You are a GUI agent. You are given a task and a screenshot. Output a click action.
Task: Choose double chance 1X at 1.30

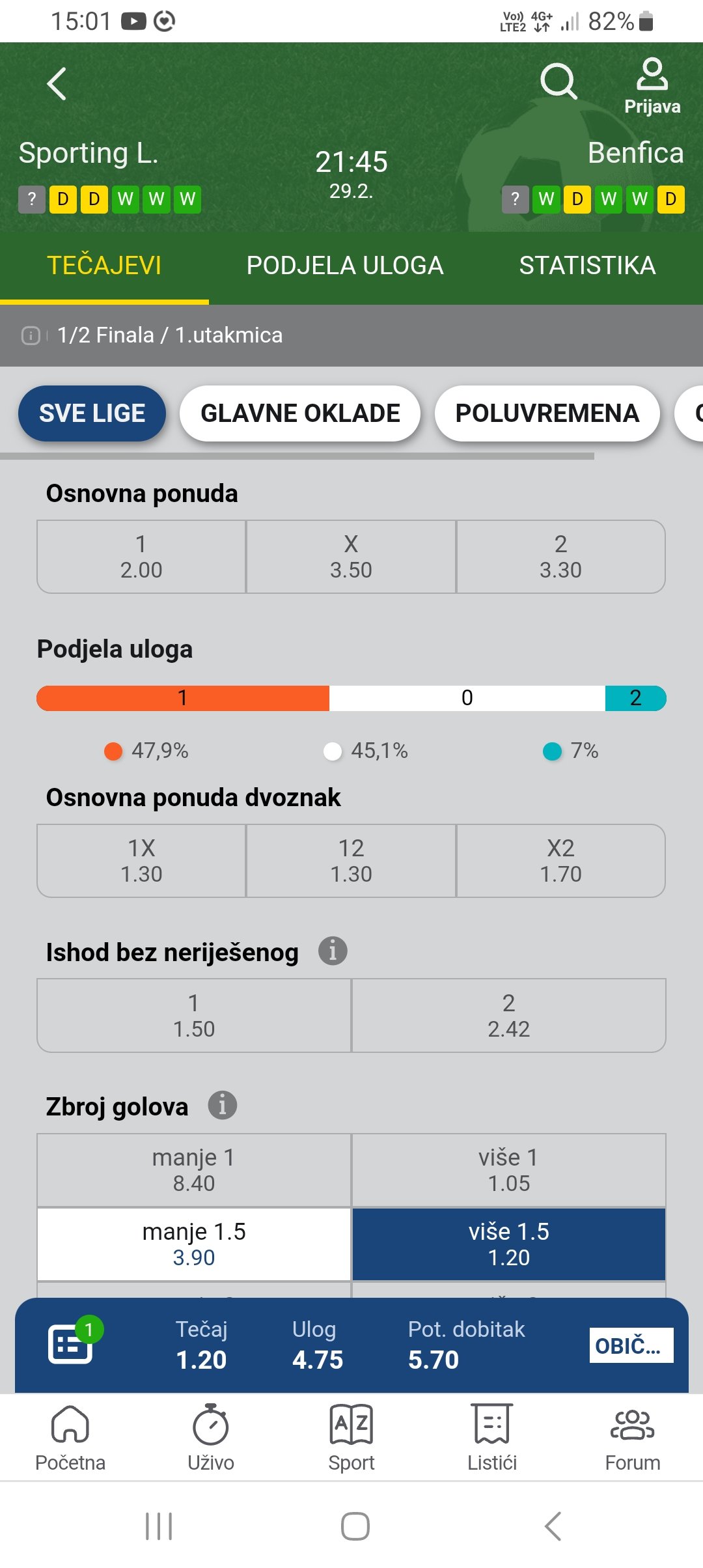point(141,861)
